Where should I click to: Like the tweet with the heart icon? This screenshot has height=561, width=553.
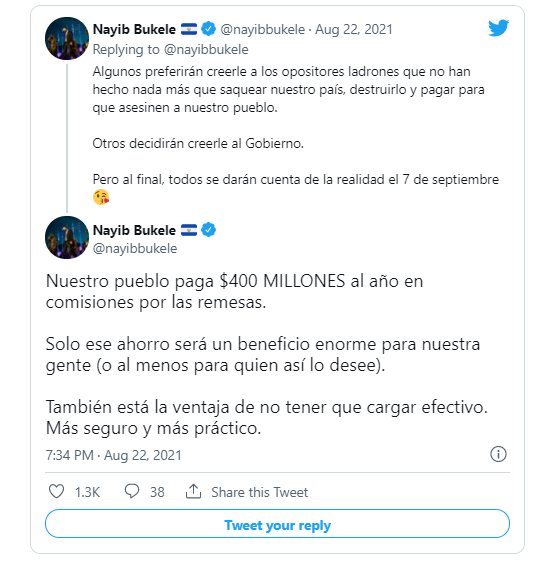click(x=57, y=491)
